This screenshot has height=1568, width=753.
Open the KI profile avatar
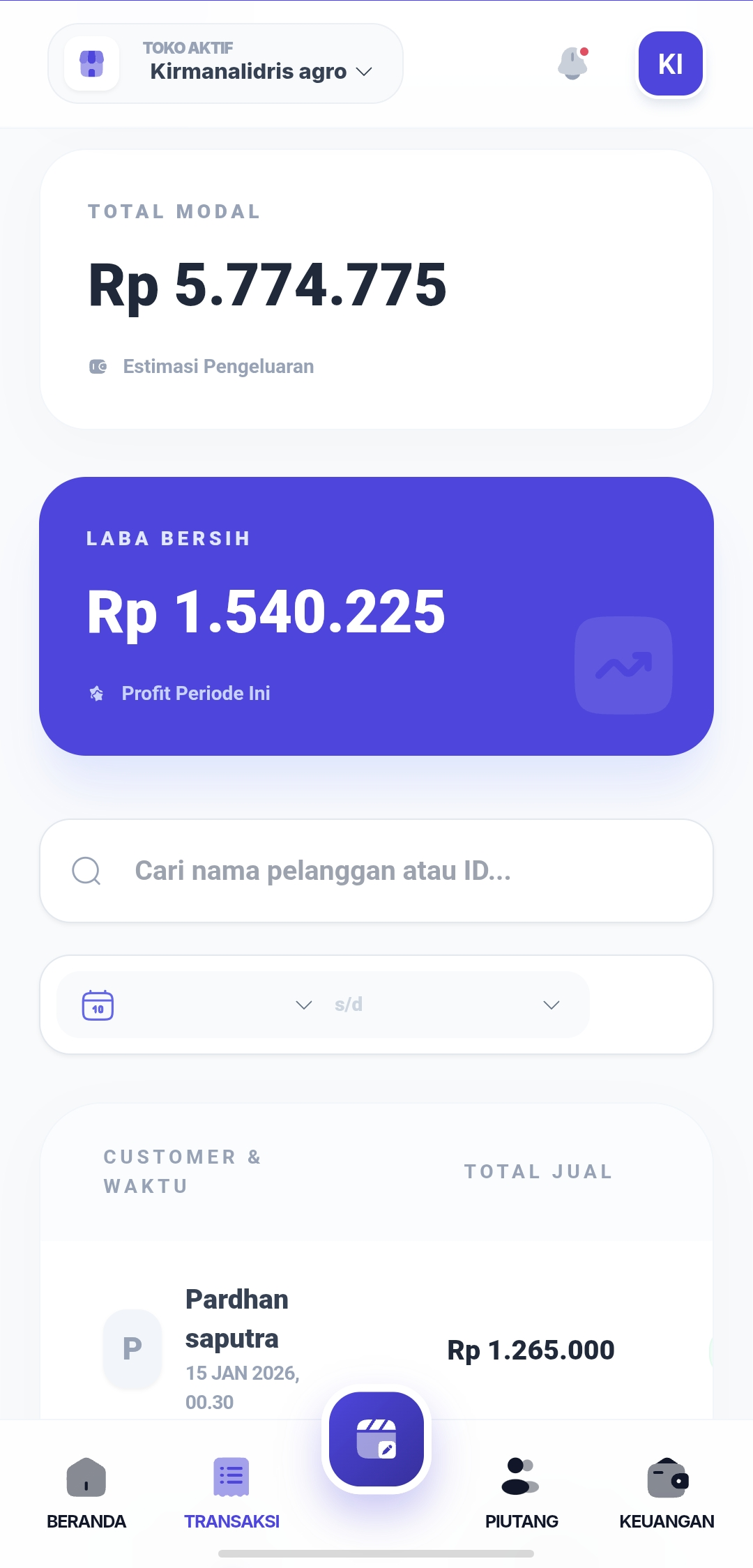tap(670, 64)
